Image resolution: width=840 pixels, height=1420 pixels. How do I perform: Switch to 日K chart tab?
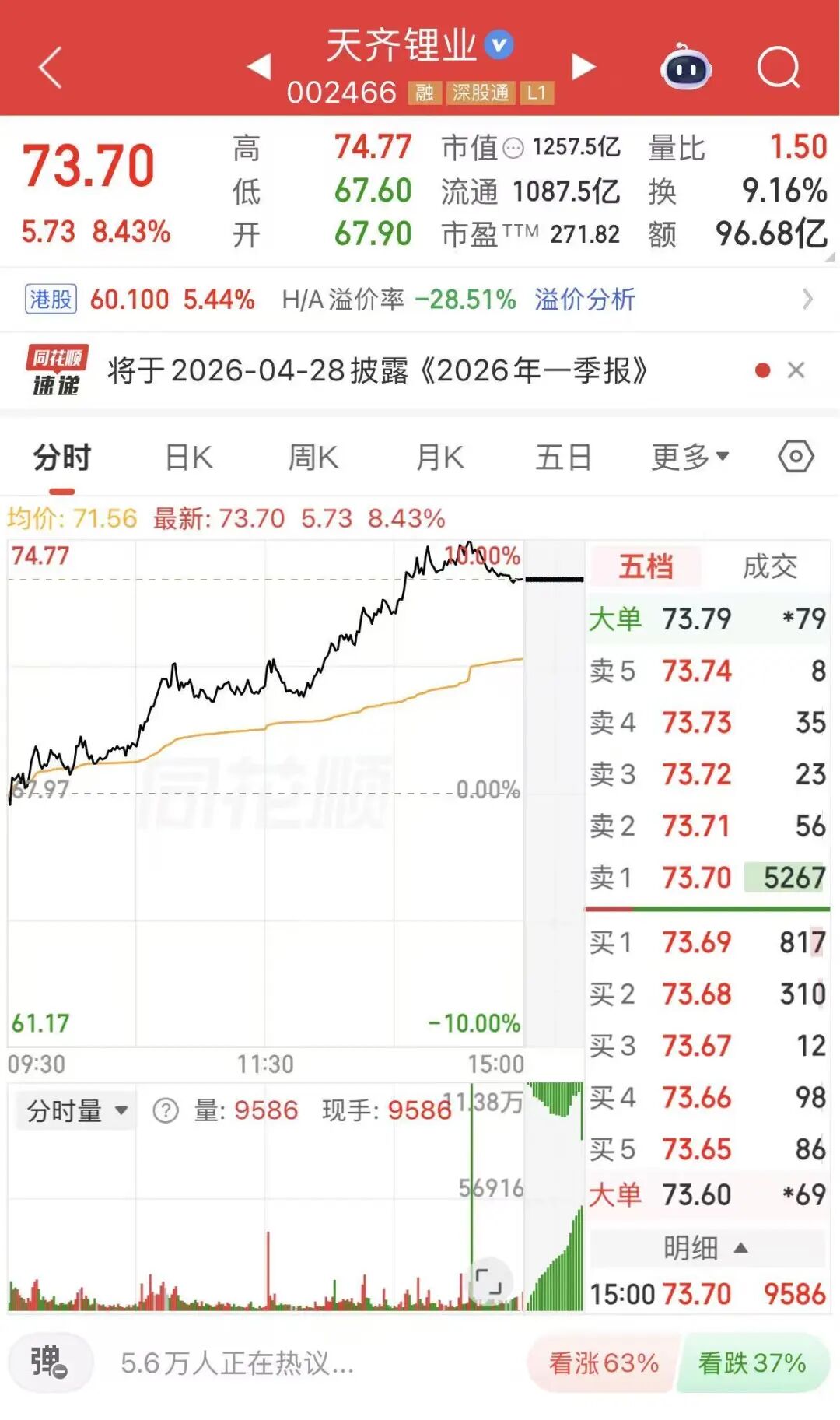coord(189,458)
